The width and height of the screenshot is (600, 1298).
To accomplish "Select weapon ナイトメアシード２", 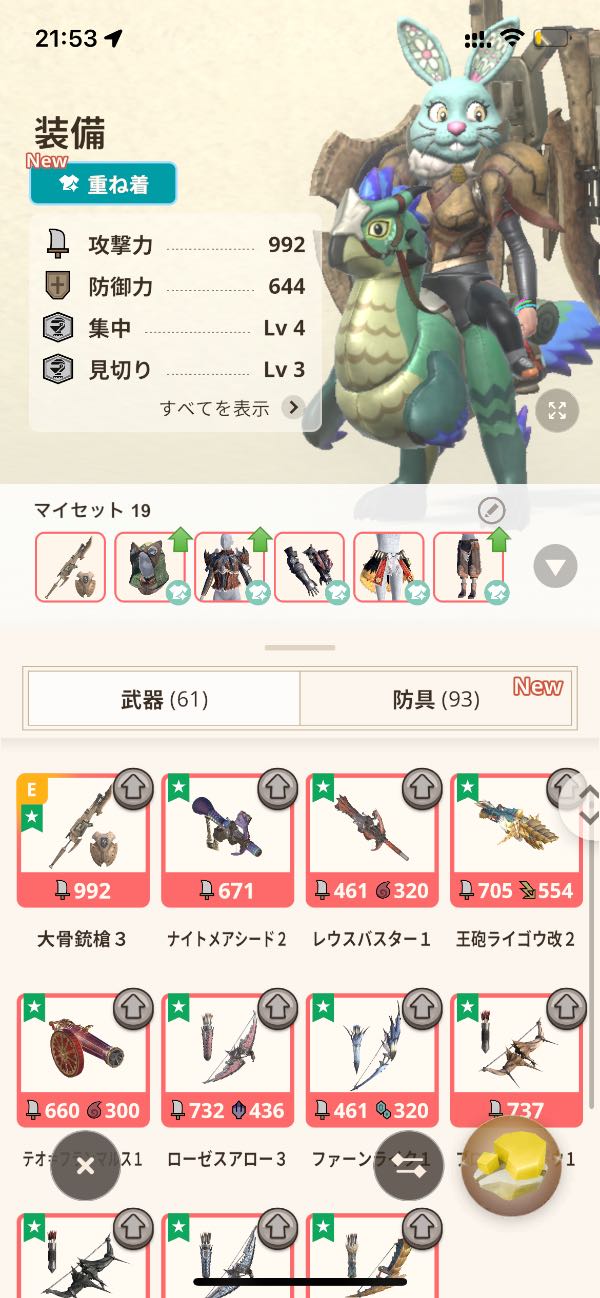I will tap(227, 840).
